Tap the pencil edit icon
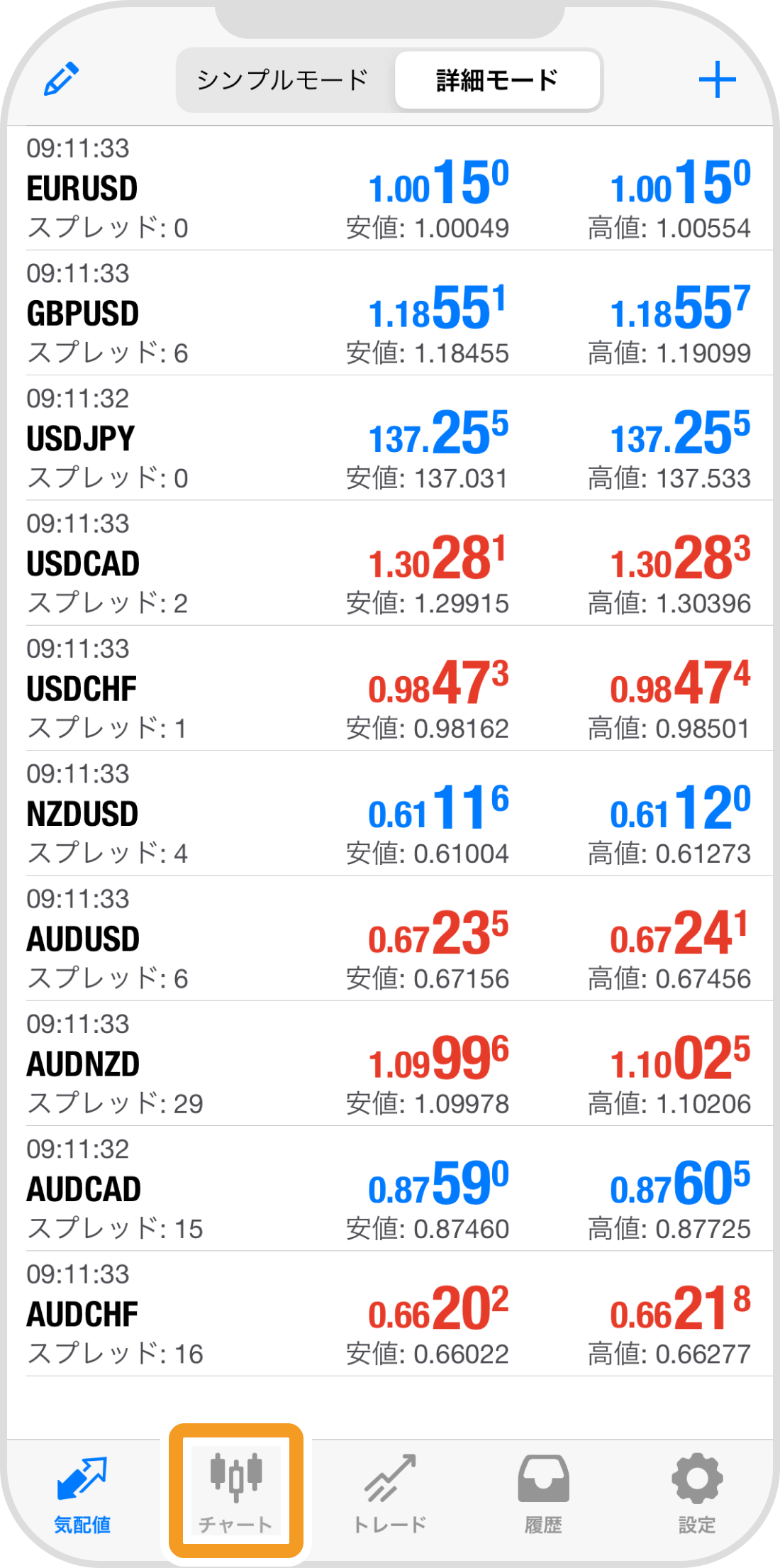This screenshot has height=1568, width=780. pyautogui.click(x=61, y=79)
